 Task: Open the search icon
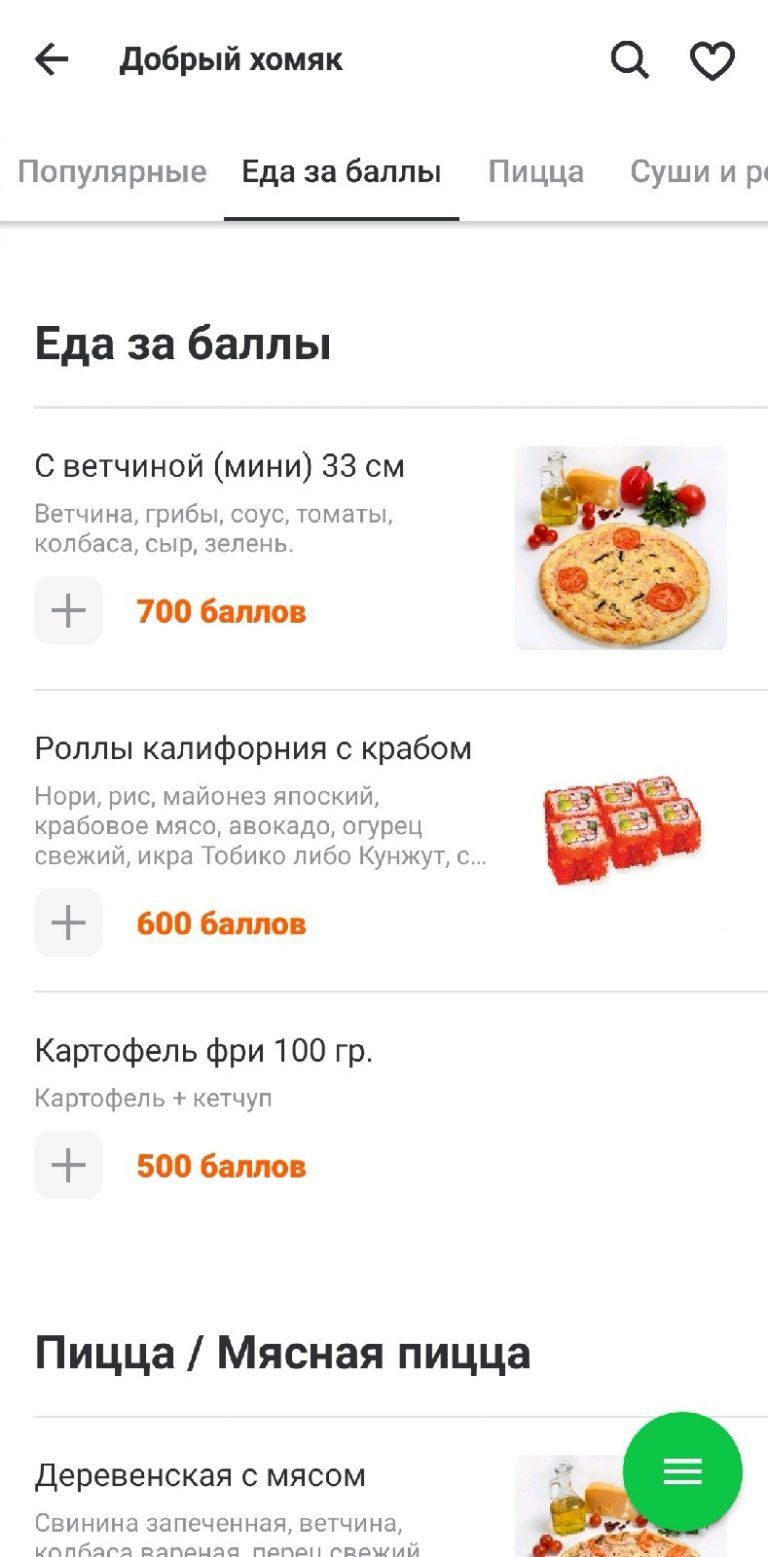coord(629,60)
